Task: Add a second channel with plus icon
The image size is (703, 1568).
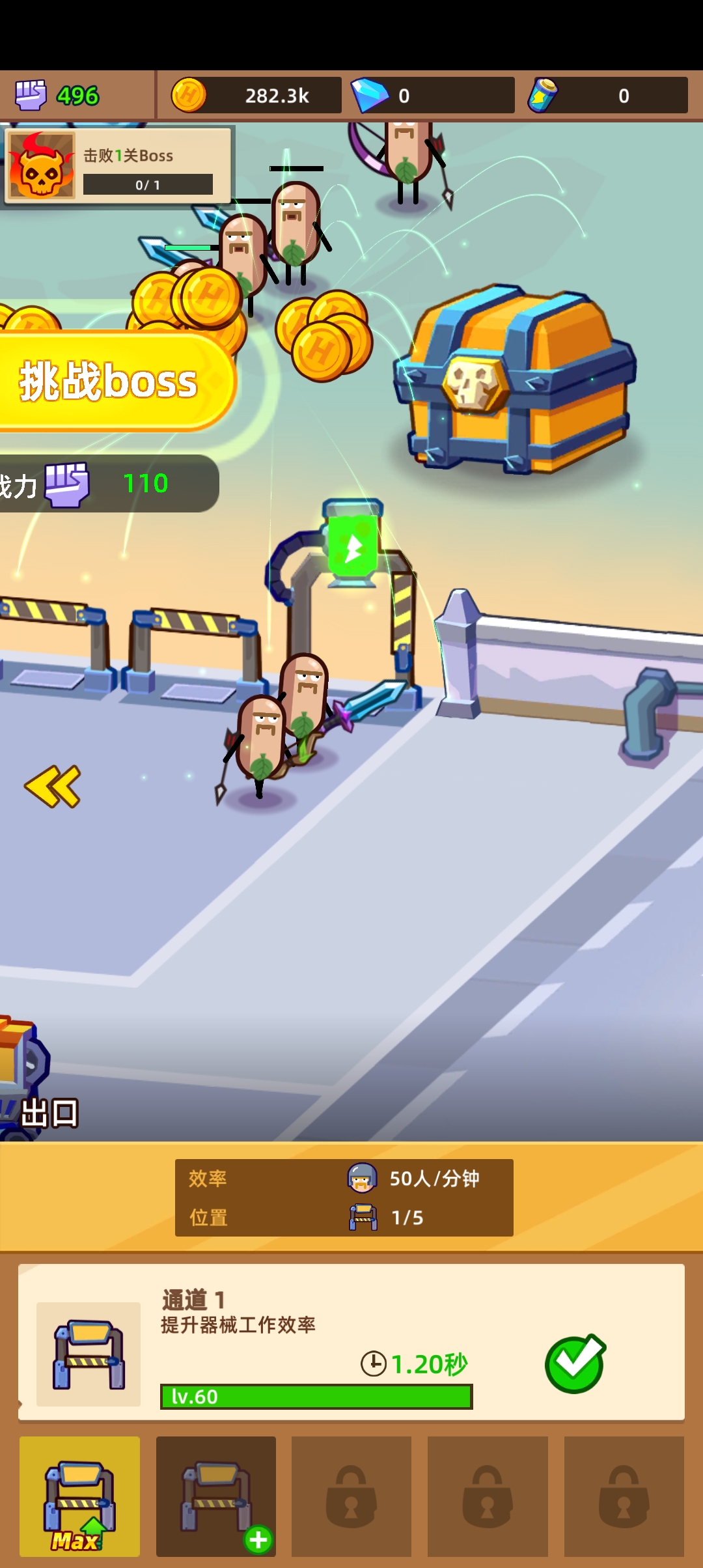Action: coord(216,1496)
